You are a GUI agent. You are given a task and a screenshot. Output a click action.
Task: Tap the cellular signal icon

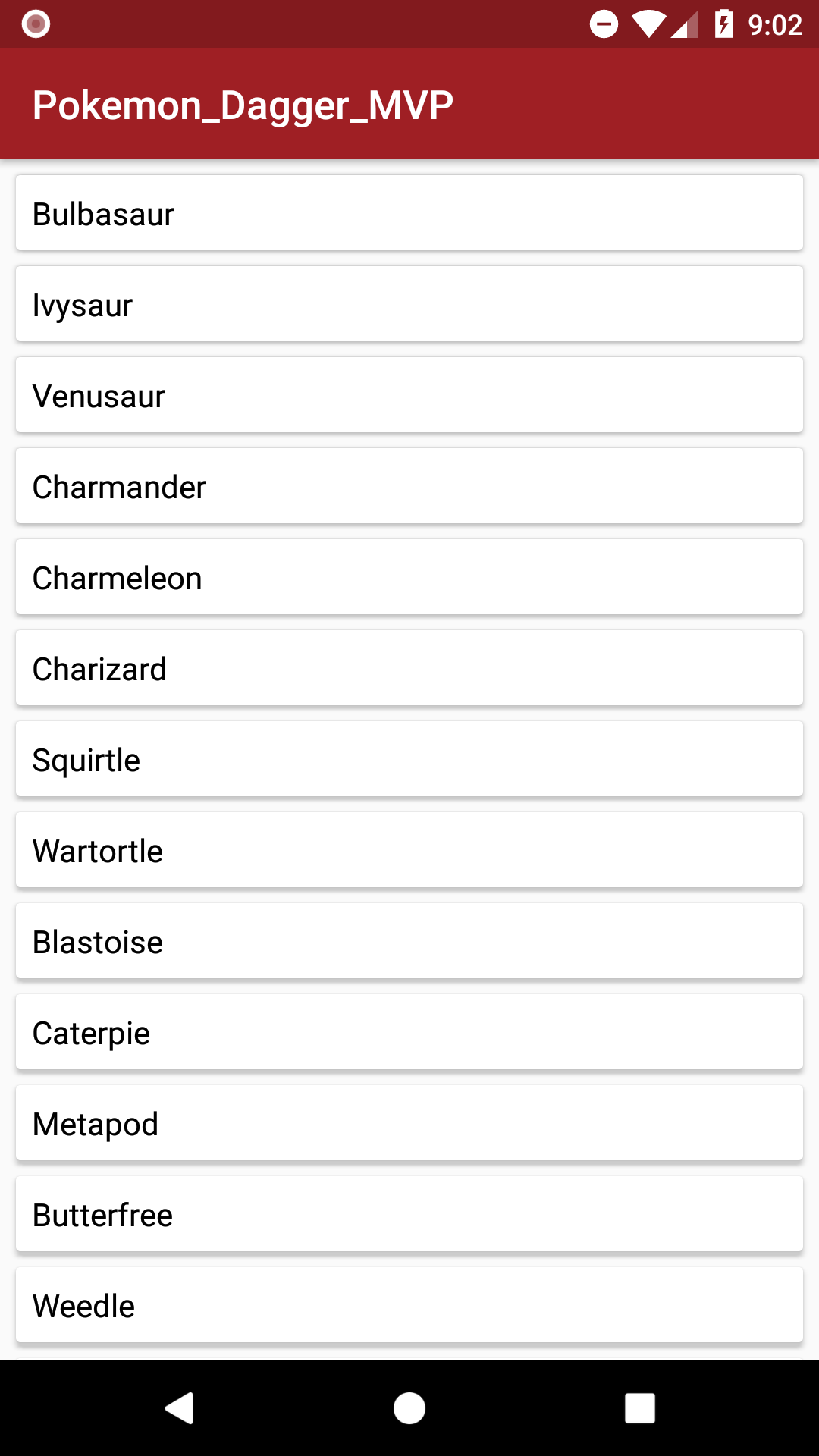click(x=686, y=24)
